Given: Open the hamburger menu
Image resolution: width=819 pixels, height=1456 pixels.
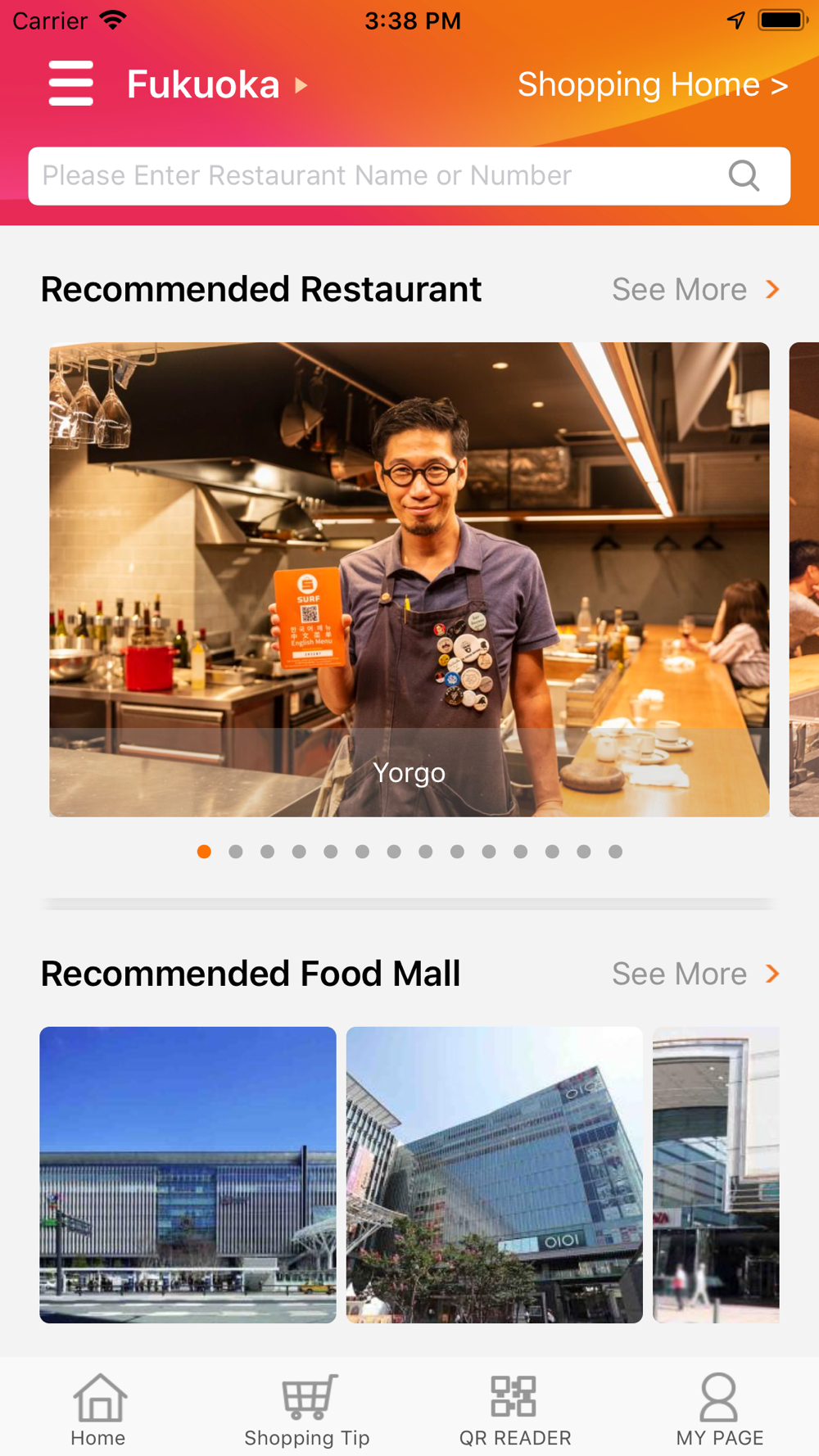Looking at the screenshot, I should [71, 84].
